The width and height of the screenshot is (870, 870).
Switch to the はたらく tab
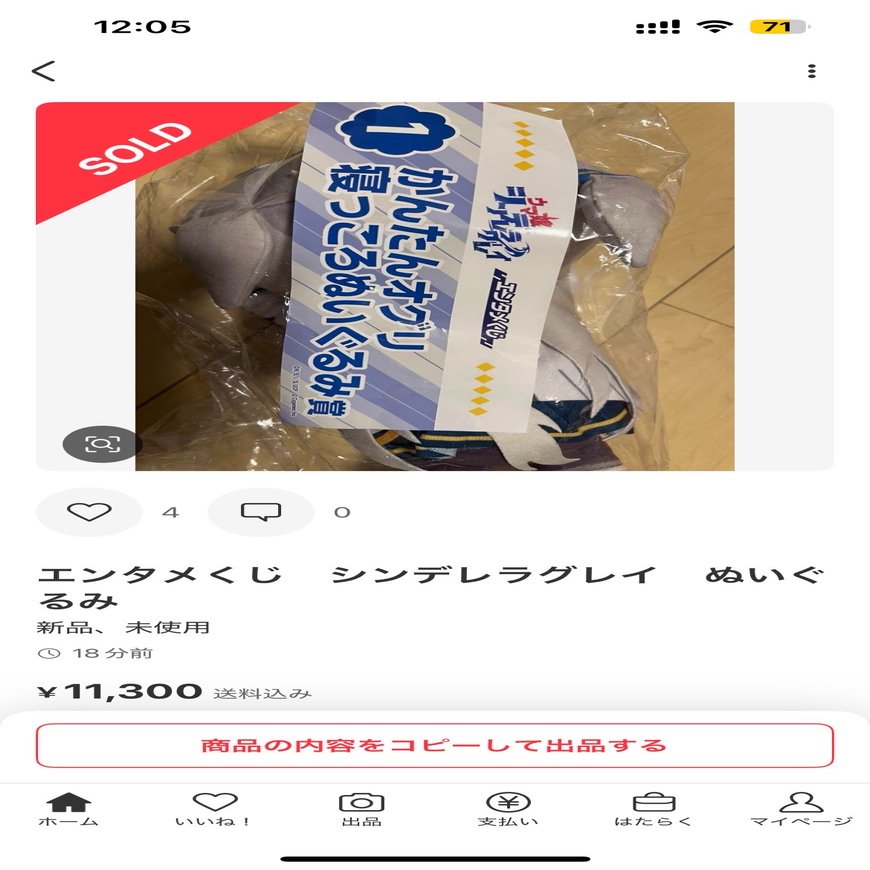click(654, 809)
